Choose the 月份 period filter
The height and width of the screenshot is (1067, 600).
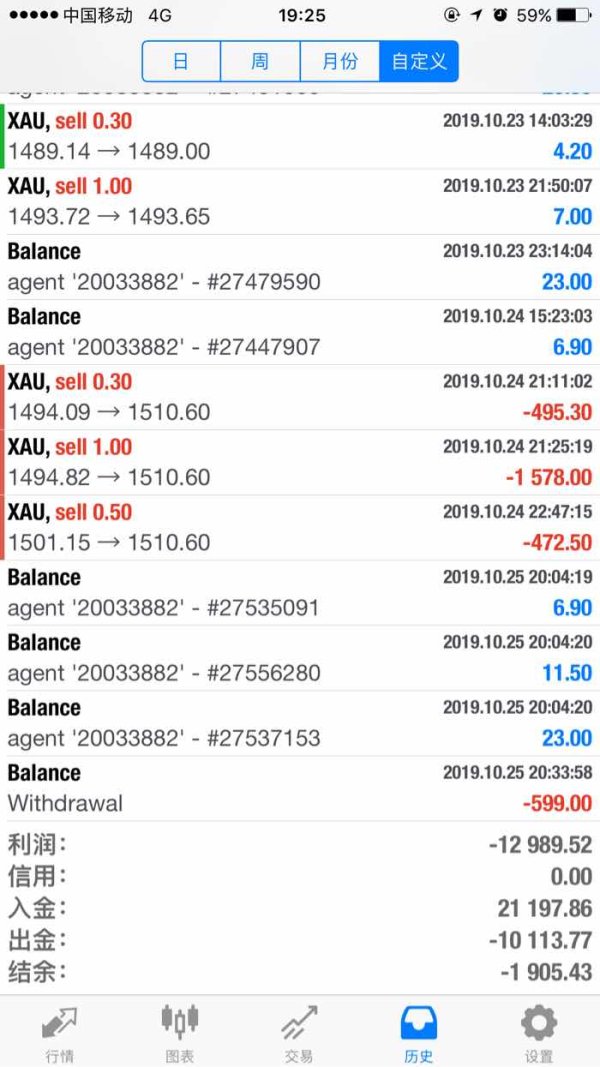click(339, 61)
